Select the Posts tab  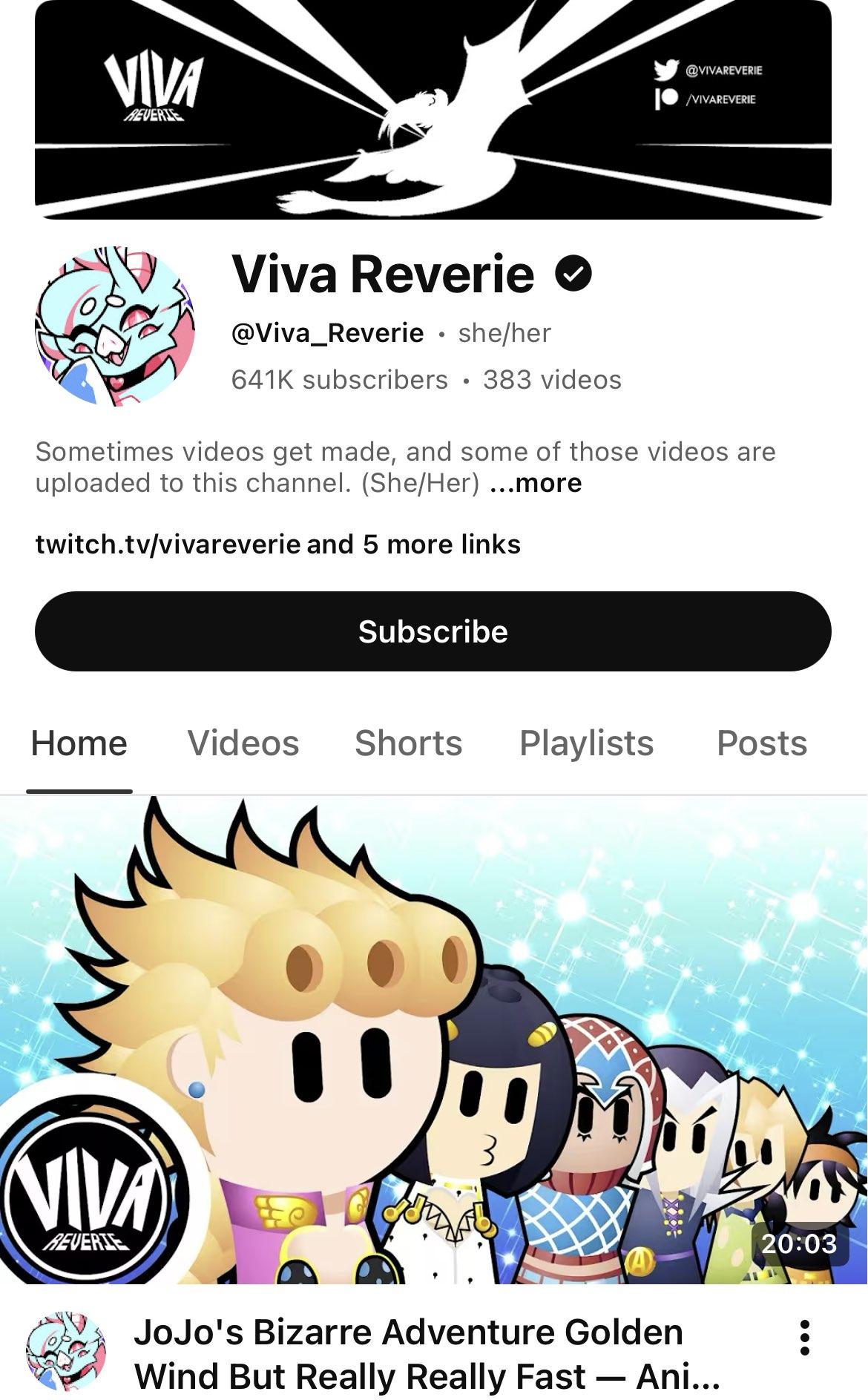coord(761,743)
